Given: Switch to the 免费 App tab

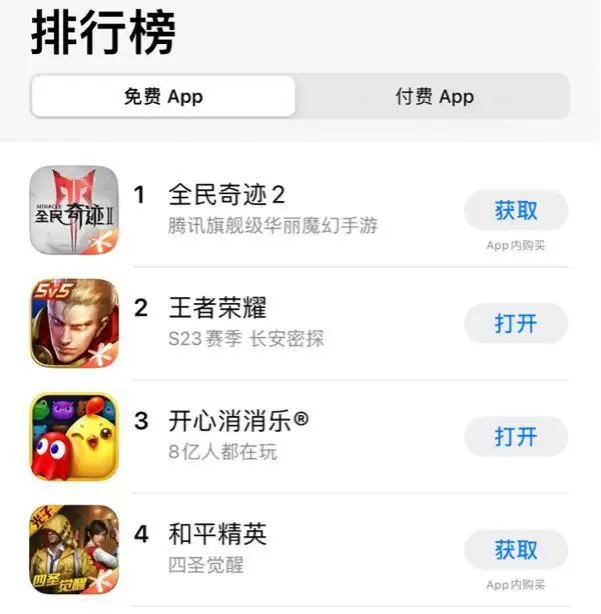Looking at the screenshot, I should pos(163,97).
